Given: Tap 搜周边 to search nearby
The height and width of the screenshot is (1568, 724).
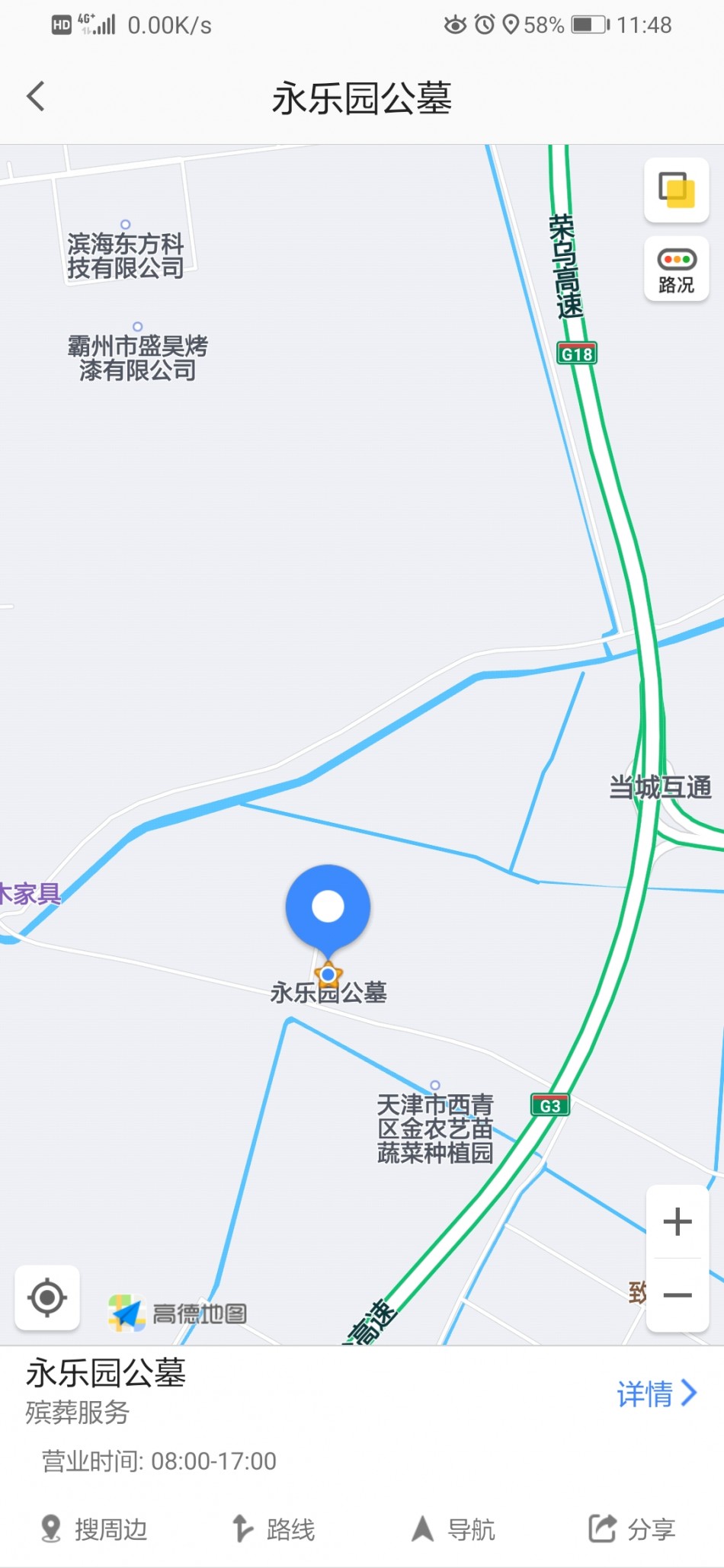Looking at the screenshot, I should [94, 1528].
